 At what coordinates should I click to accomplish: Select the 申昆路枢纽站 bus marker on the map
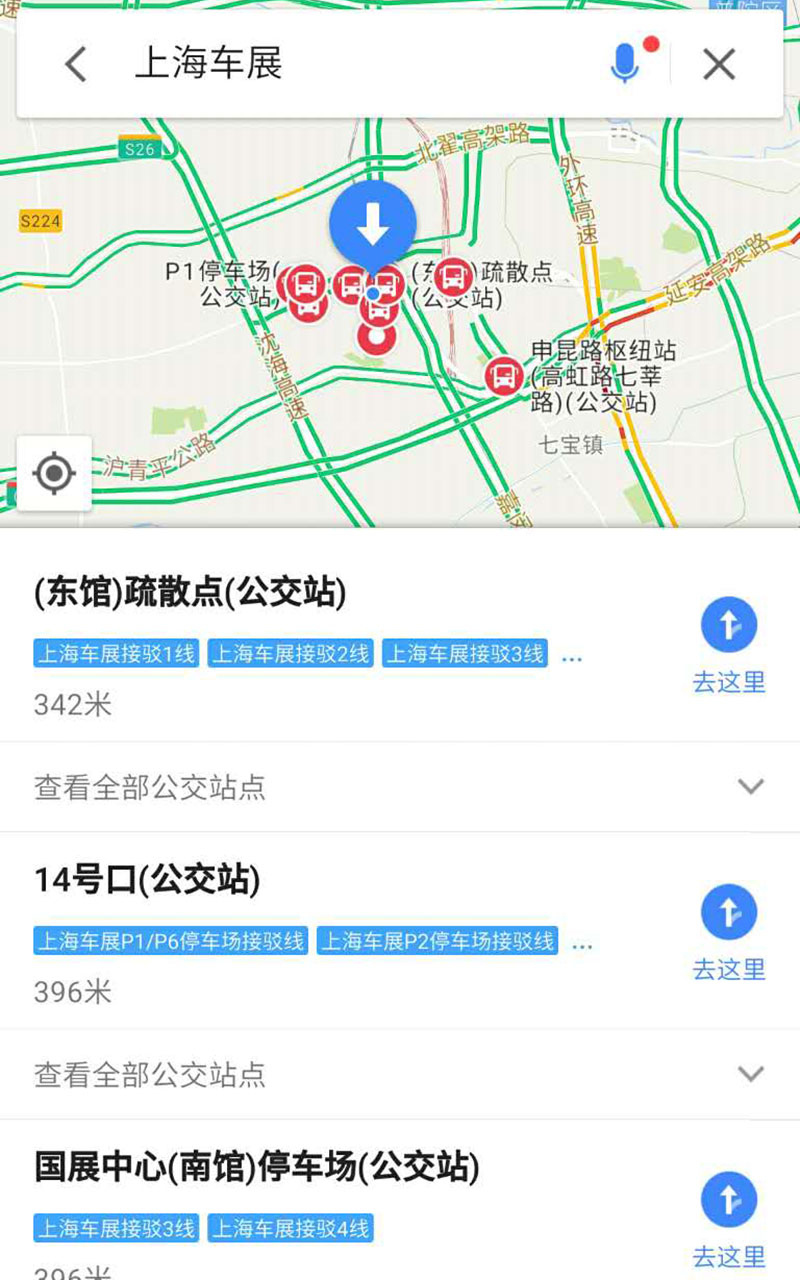pos(504,377)
